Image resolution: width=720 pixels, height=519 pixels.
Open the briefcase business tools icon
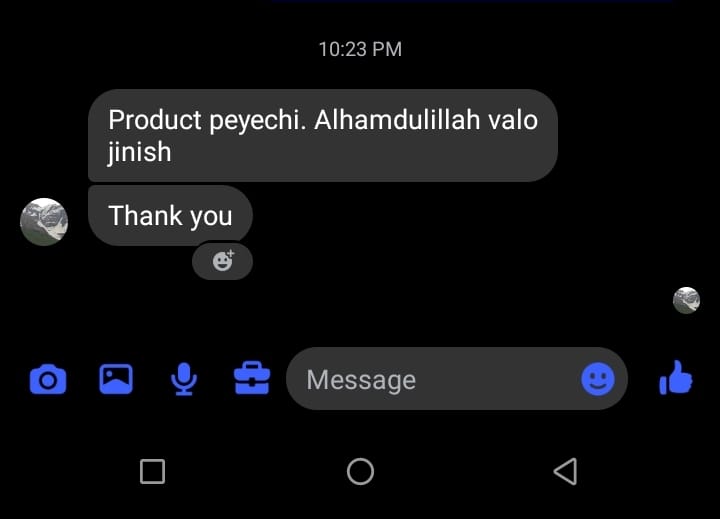pos(251,379)
